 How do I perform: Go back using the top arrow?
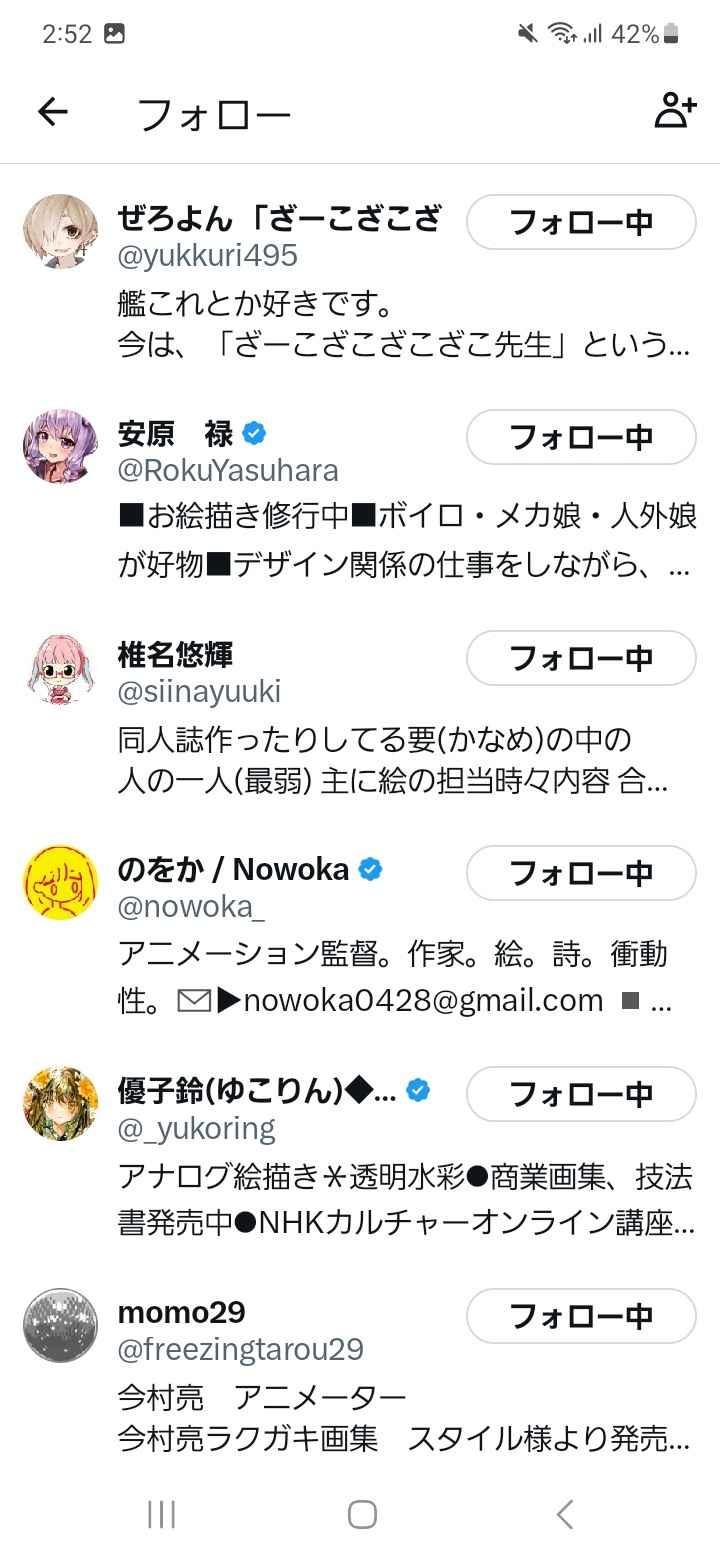pyautogui.click(x=52, y=112)
